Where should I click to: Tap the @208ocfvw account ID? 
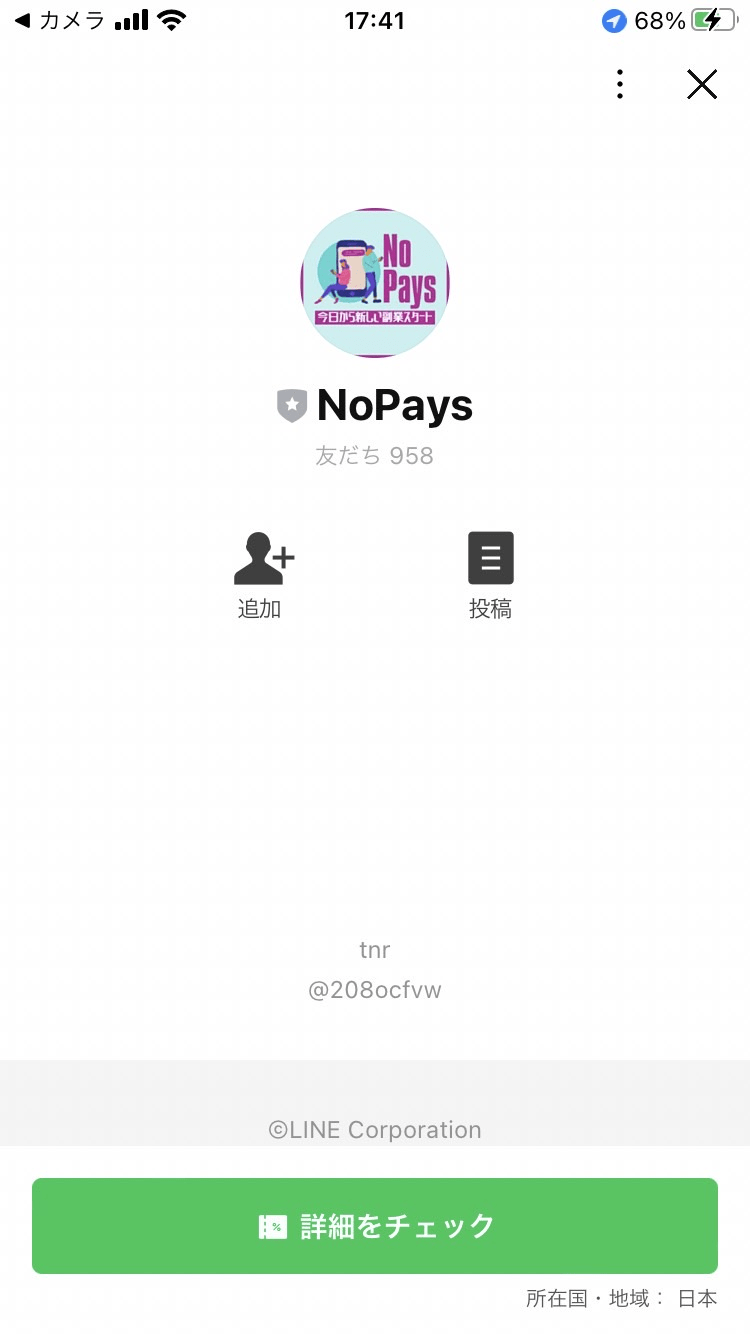(x=375, y=990)
